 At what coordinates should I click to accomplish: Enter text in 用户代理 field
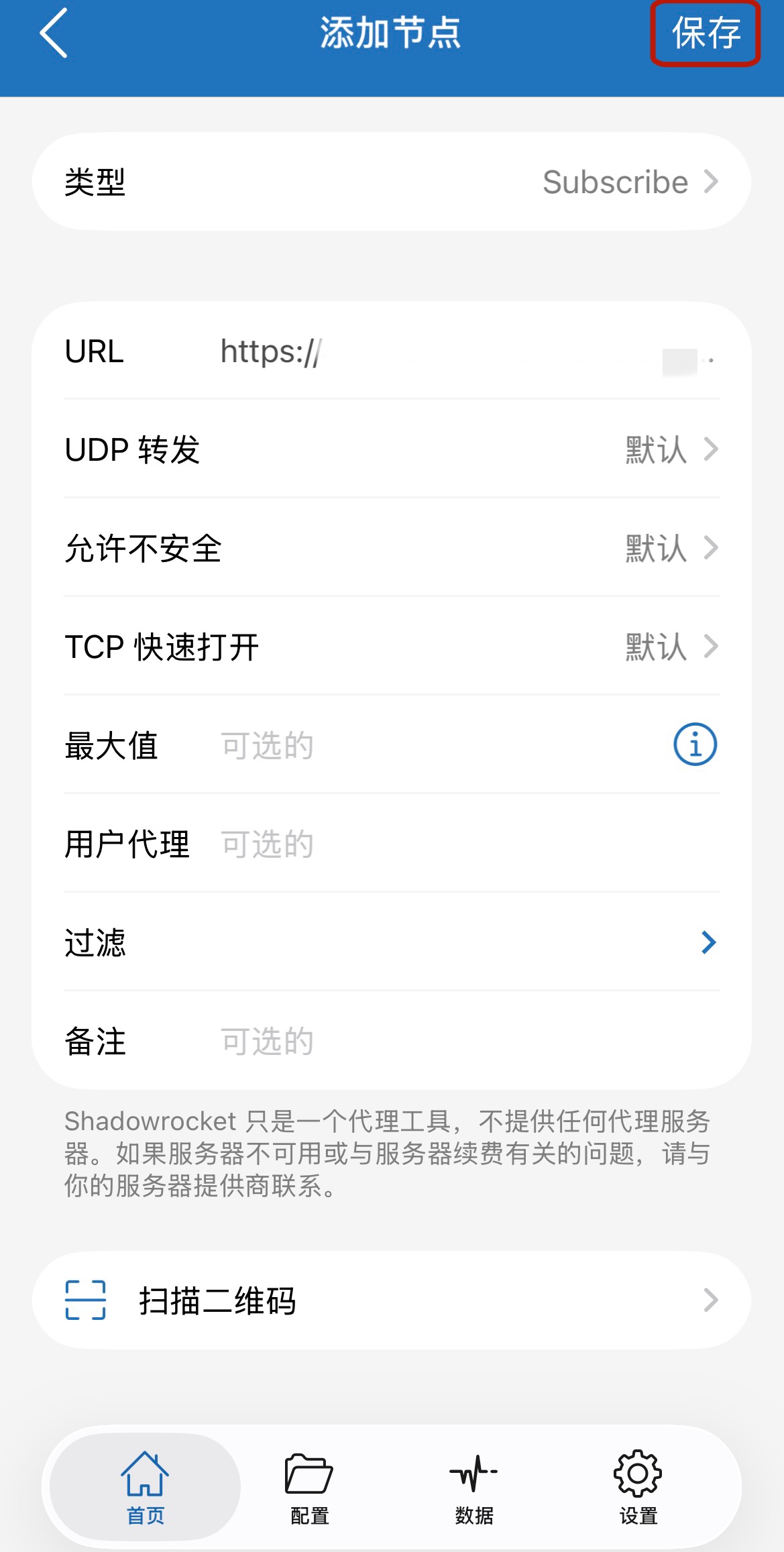pyautogui.click(x=463, y=844)
